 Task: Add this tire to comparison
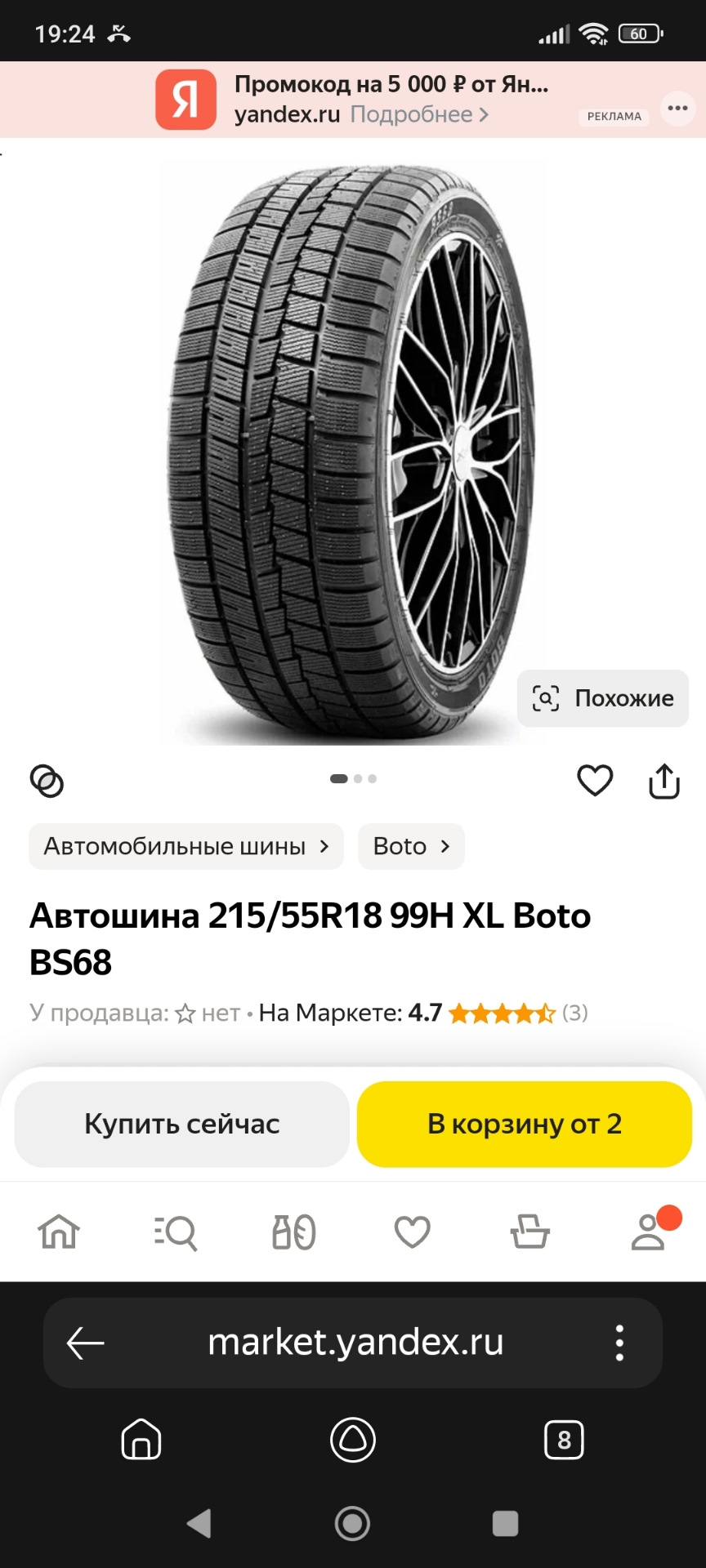pyautogui.click(x=47, y=781)
